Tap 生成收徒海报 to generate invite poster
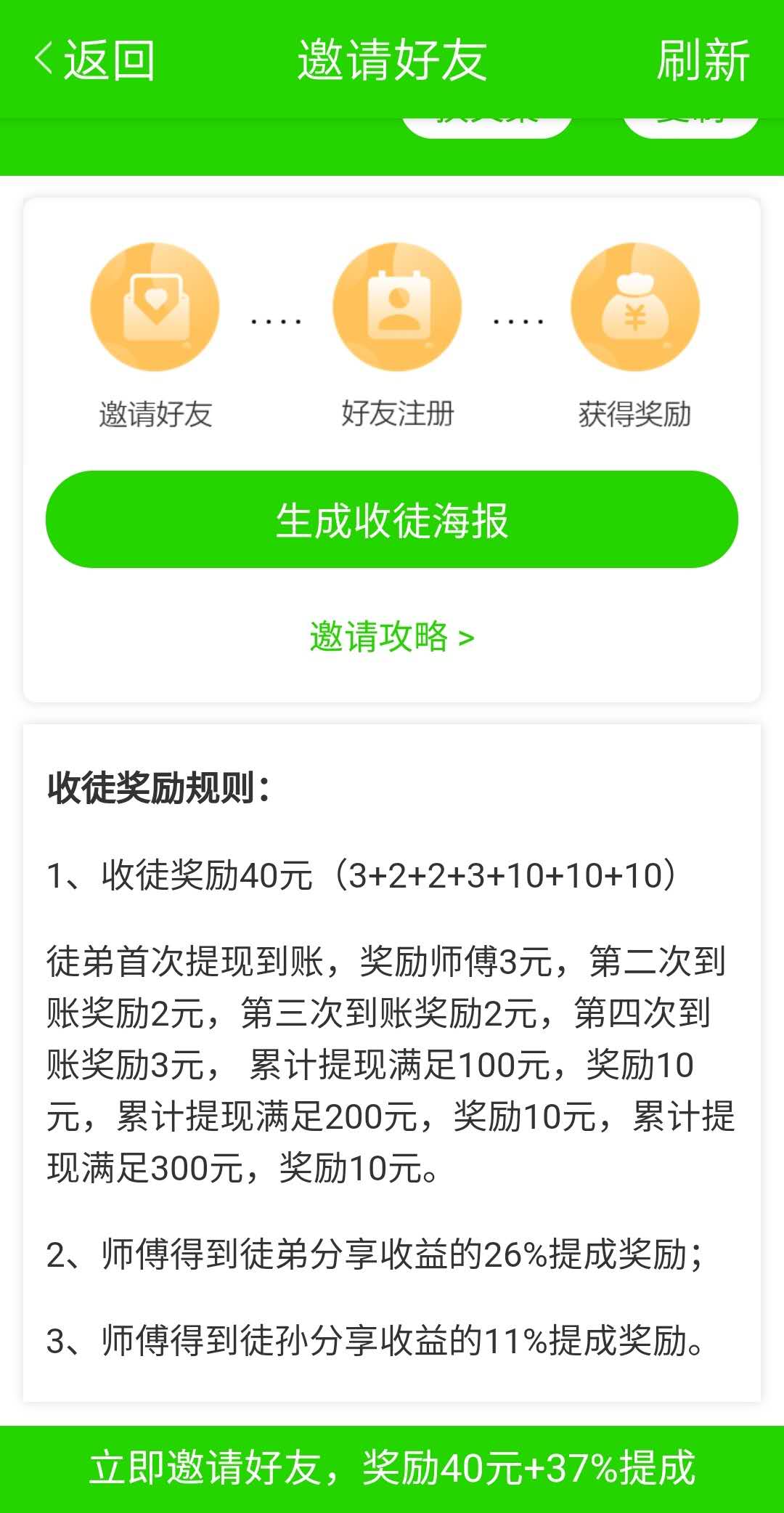The image size is (784, 1513). 392,519
